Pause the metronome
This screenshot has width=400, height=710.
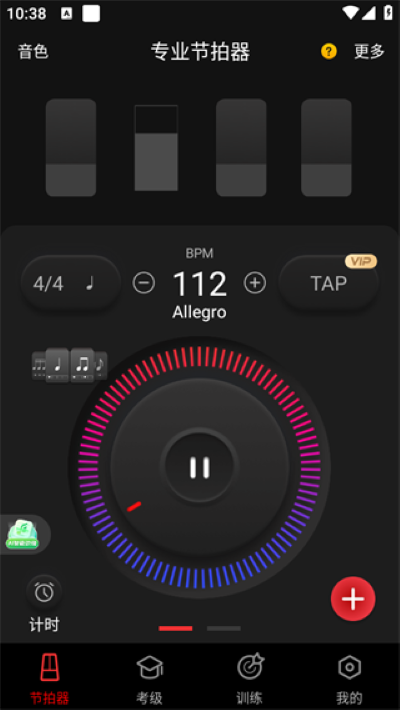pos(200,467)
